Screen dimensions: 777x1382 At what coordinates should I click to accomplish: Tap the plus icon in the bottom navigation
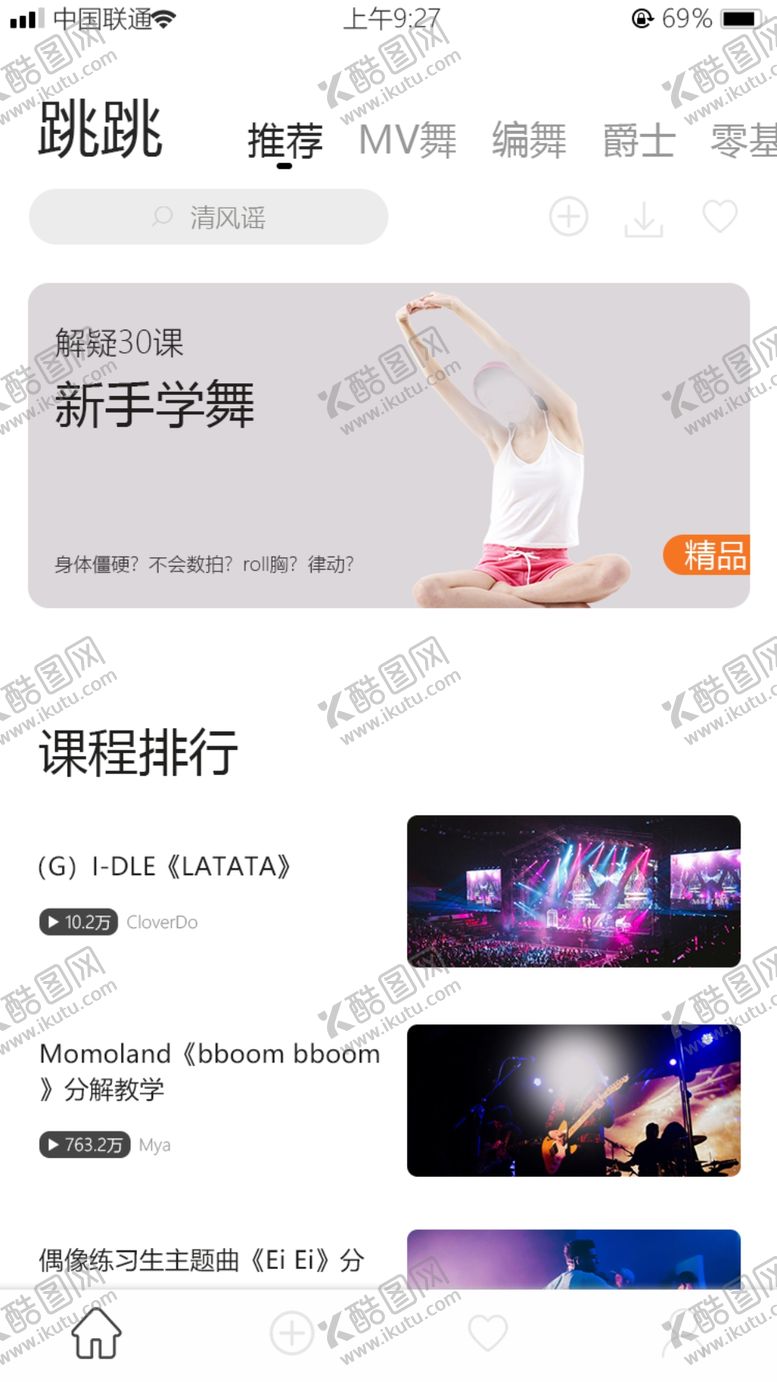(291, 1333)
